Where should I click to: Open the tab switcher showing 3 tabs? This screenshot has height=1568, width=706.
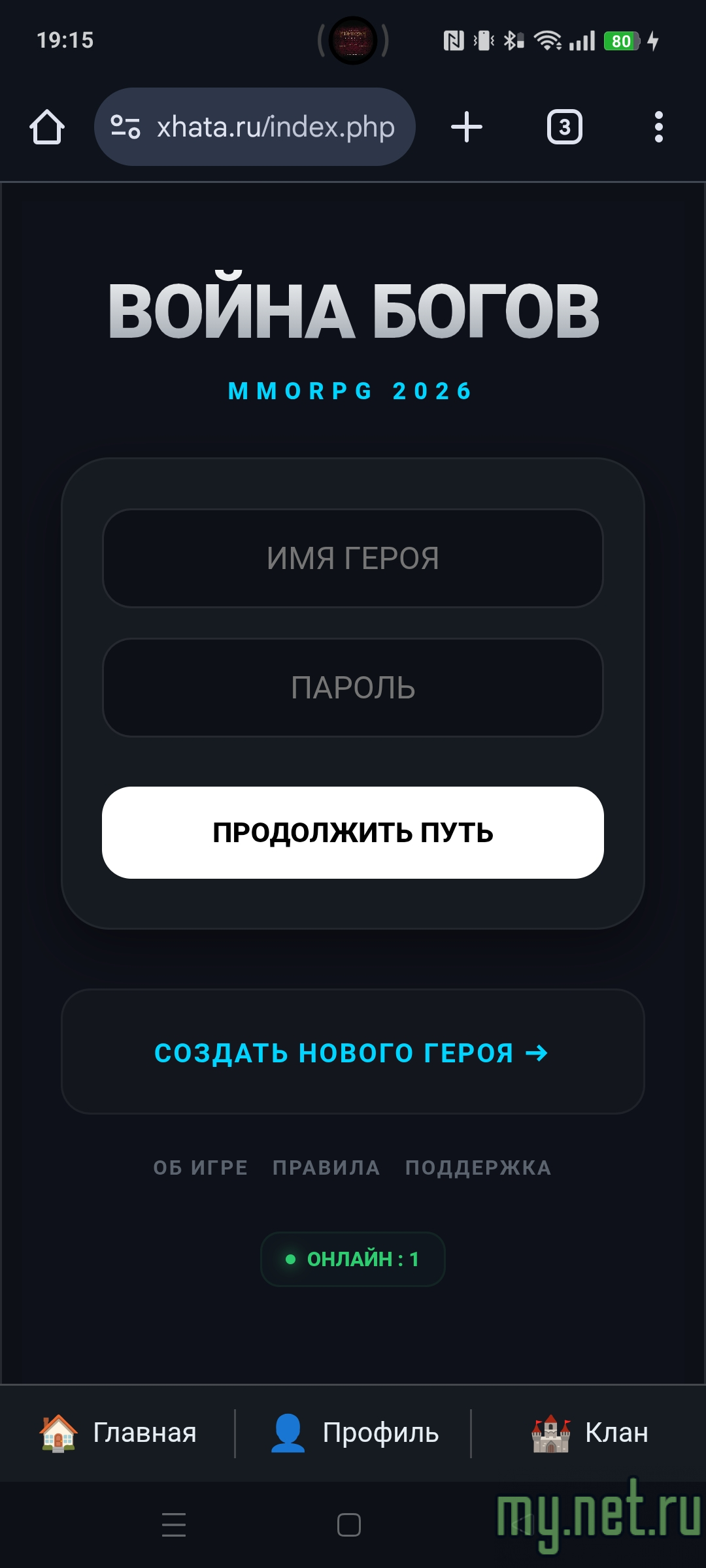(564, 127)
